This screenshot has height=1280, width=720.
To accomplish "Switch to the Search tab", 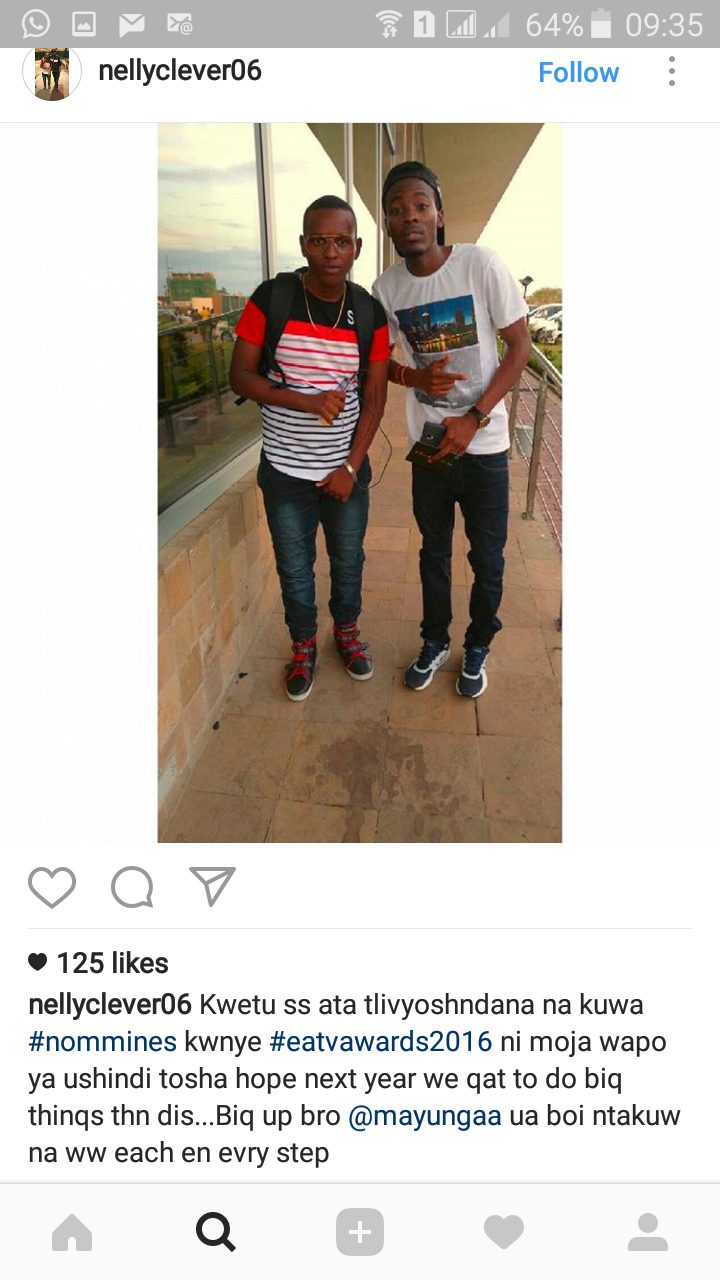I will (x=216, y=1233).
